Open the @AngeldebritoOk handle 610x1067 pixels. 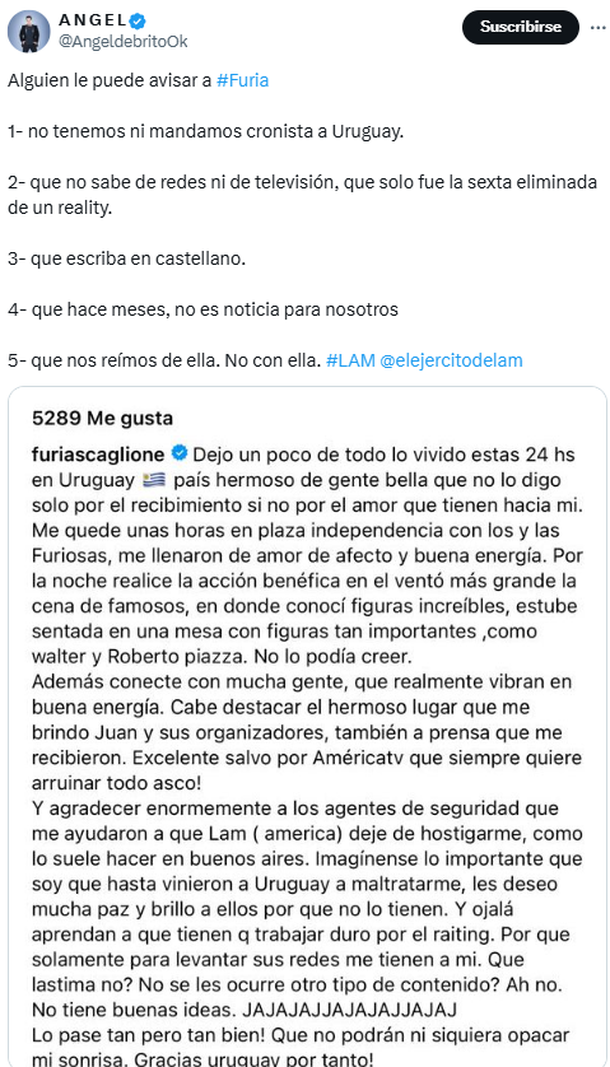(123, 42)
